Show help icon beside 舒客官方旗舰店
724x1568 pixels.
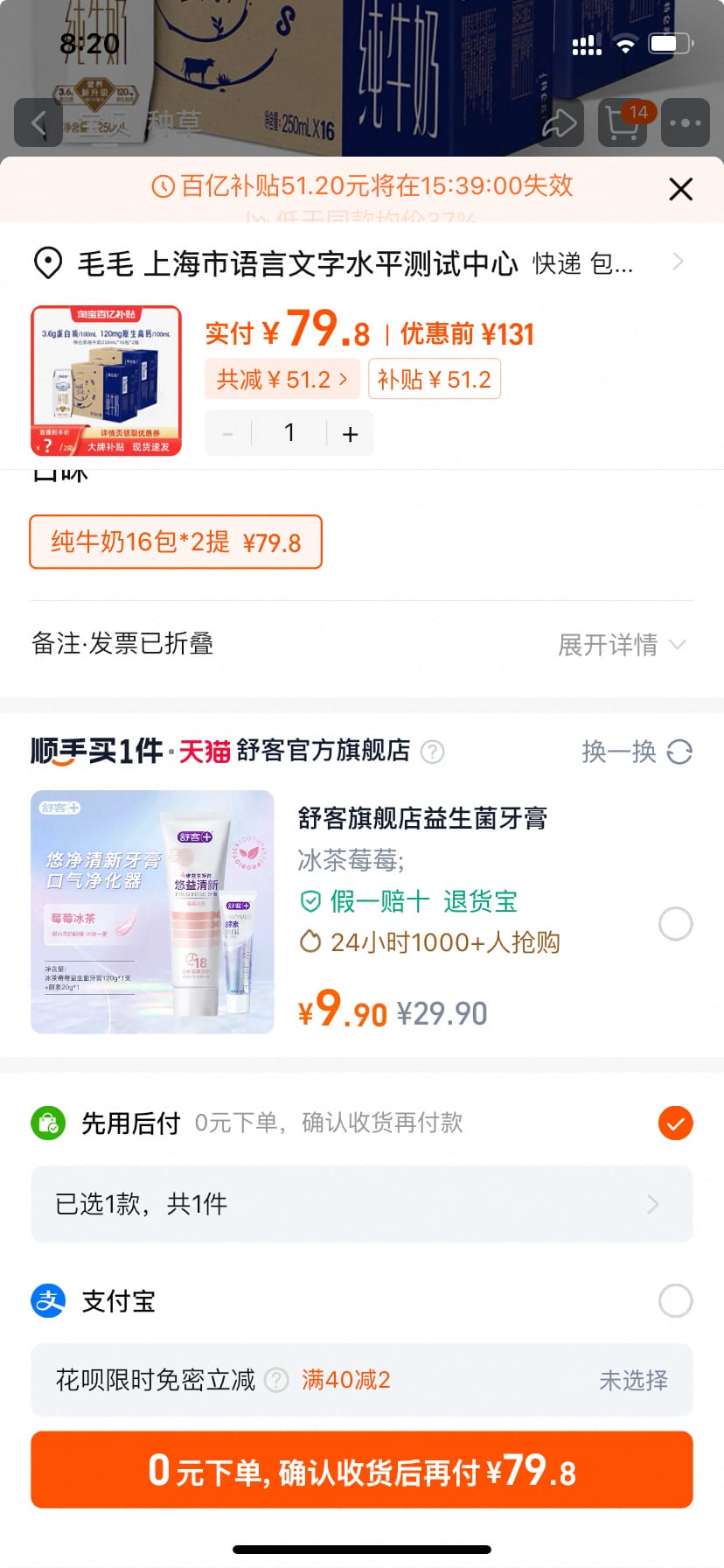433,752
